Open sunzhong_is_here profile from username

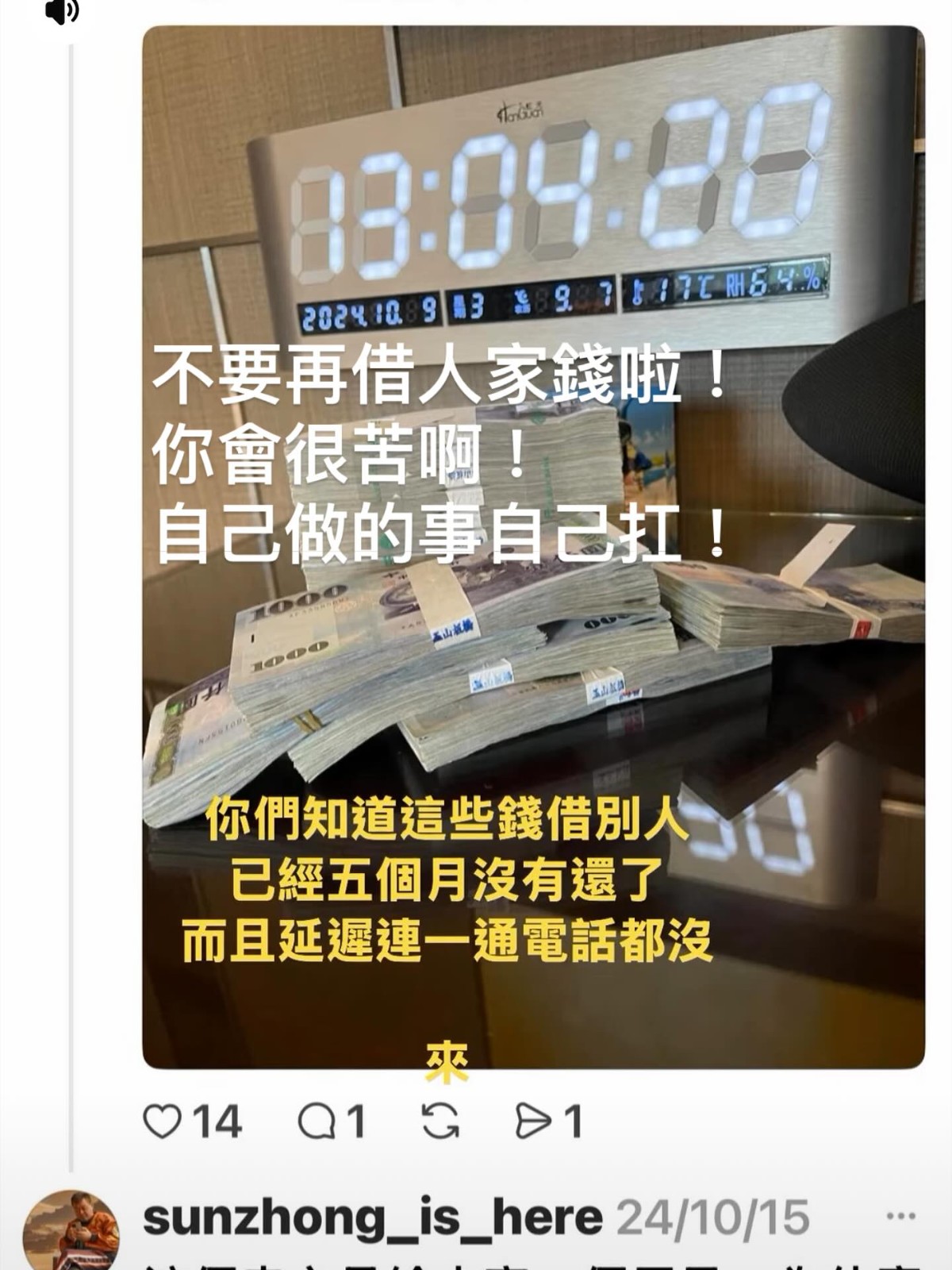click(372, 1217)
